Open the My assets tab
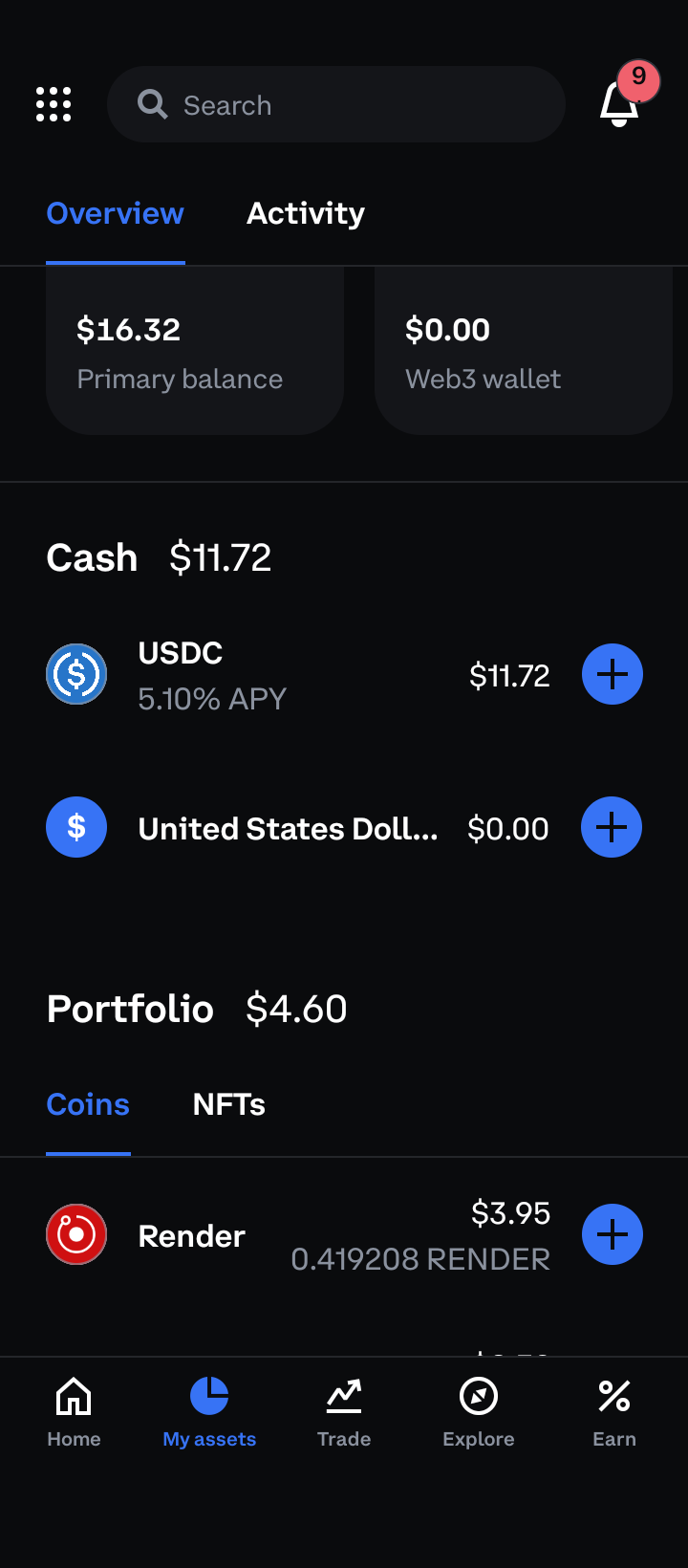The width and height of the screenshot is (688, 1568). coord(209,1412)
